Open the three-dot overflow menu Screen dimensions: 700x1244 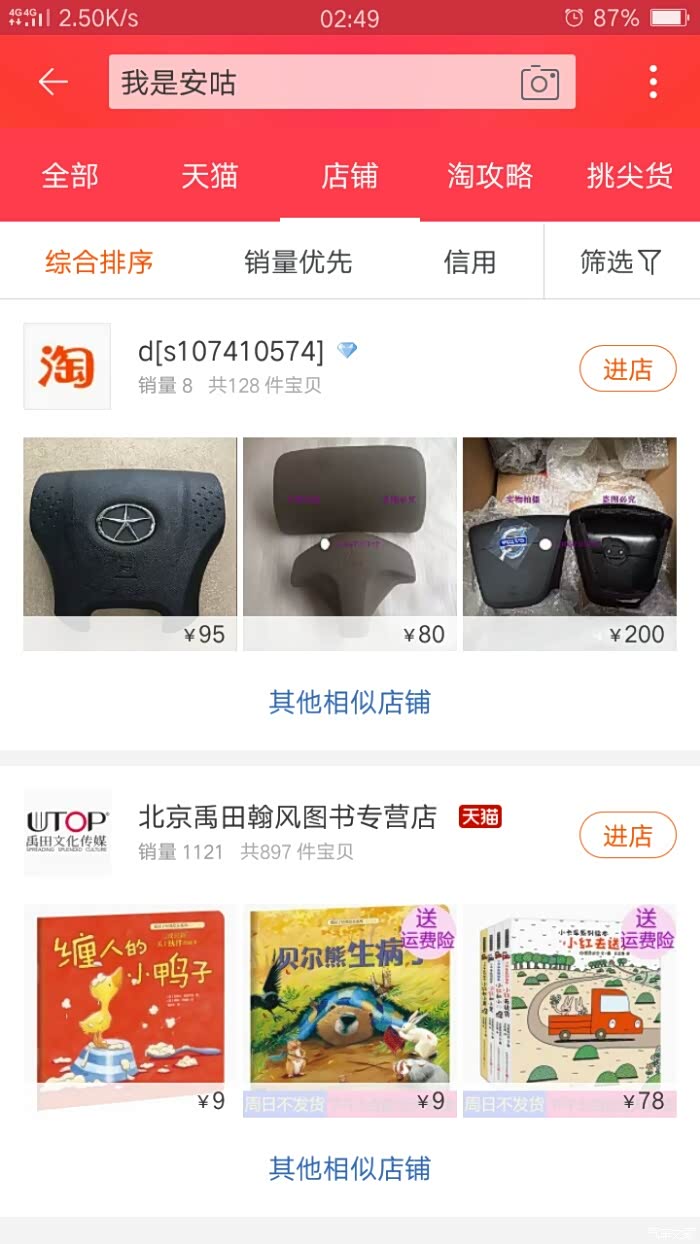(x=653, y=82)
